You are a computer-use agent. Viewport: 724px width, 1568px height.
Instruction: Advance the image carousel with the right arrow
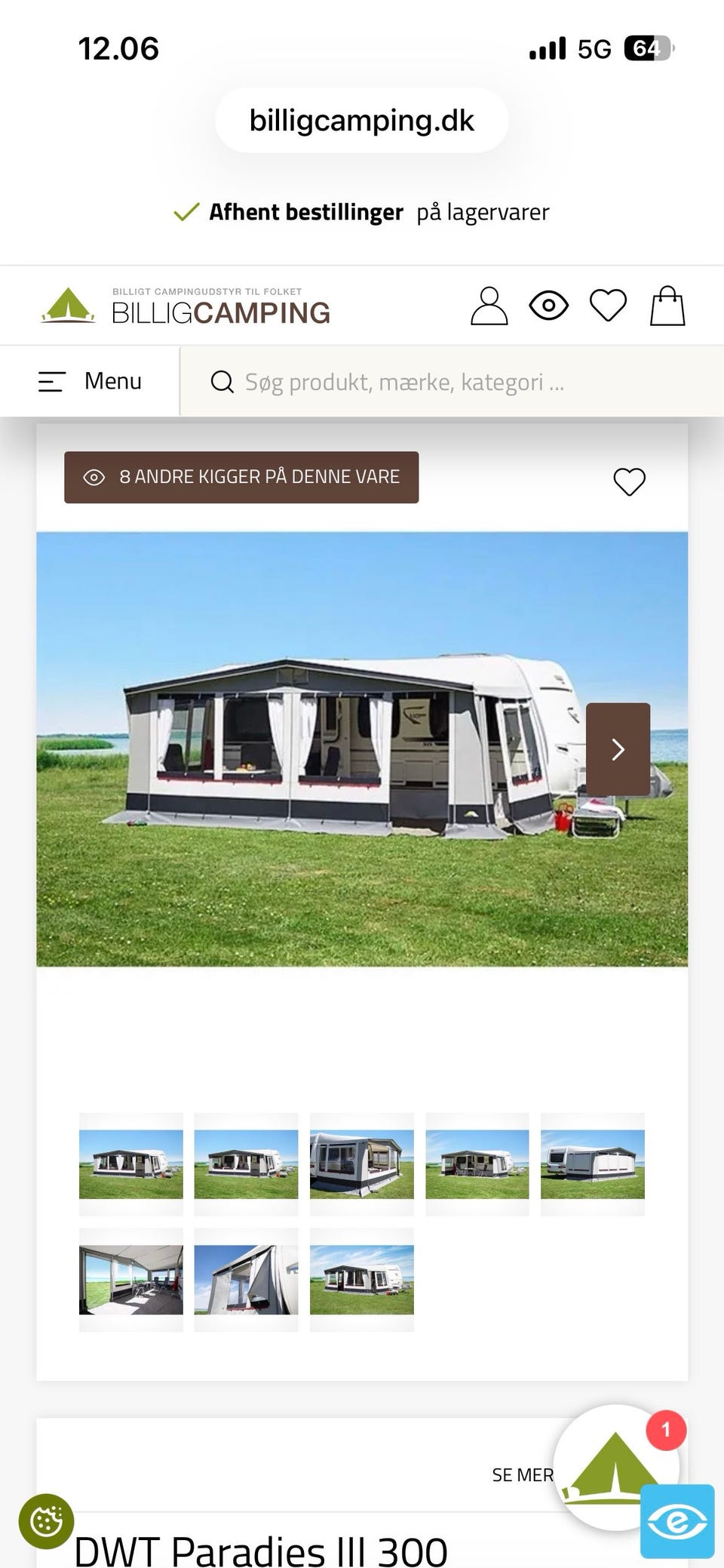(x=618, y=749)
